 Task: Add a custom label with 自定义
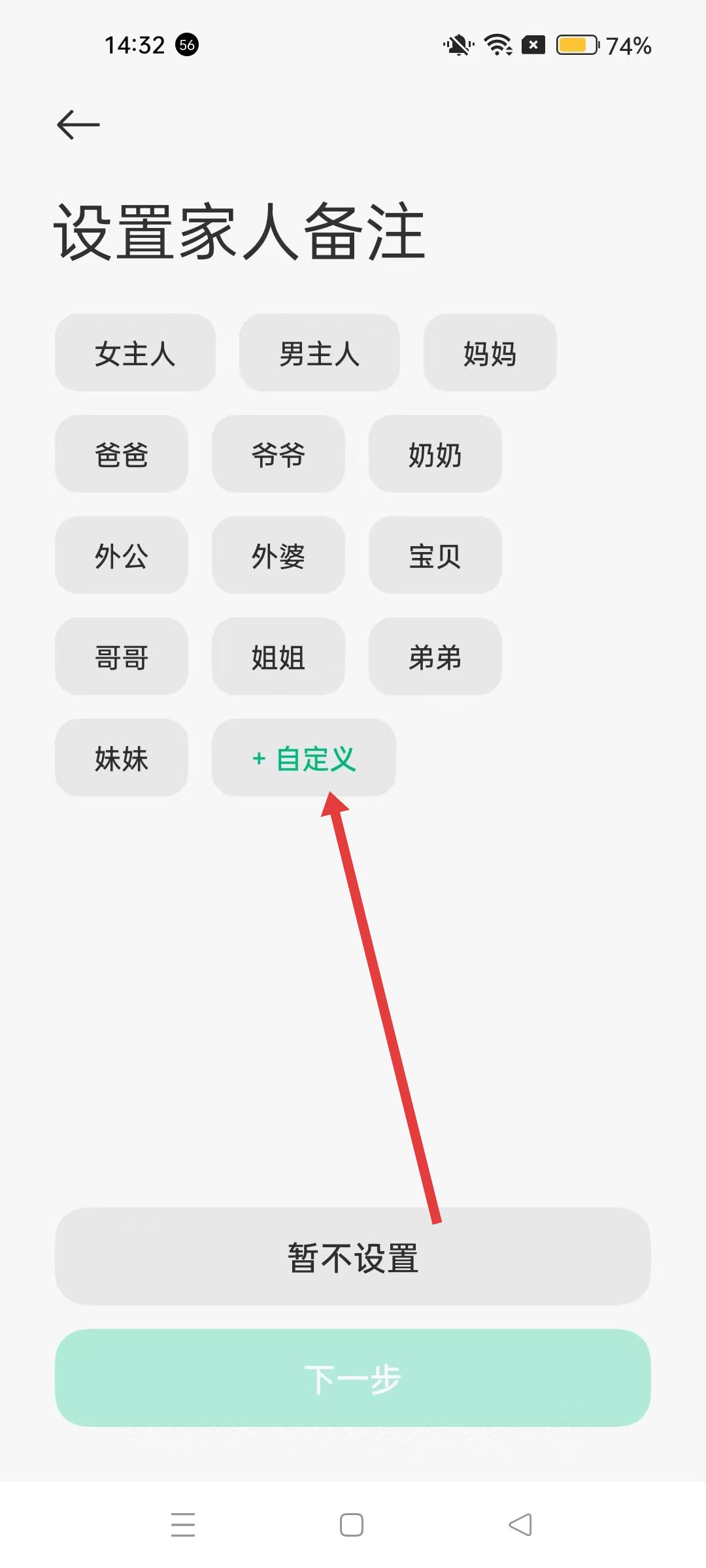304,759
